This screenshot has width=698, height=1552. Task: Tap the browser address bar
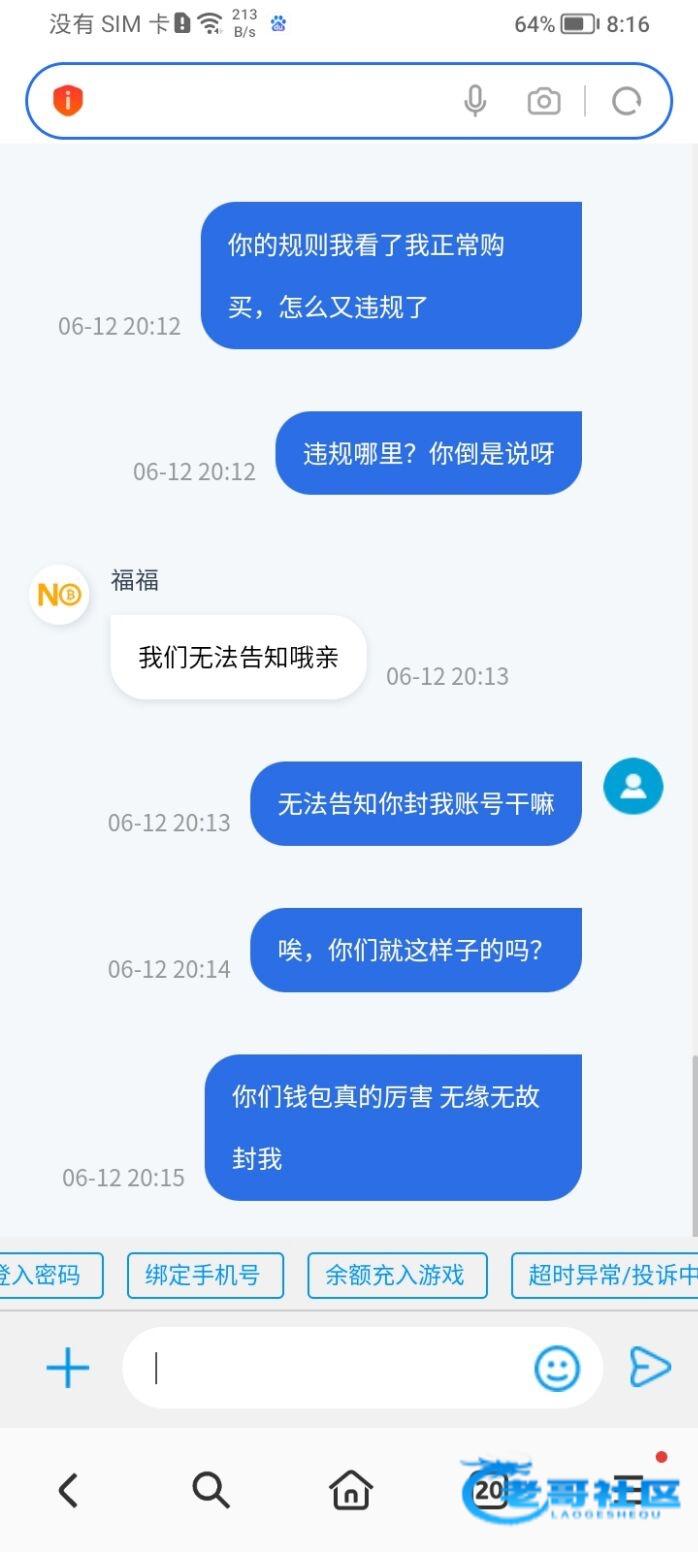pyautogui.click(x=270, y=101)
